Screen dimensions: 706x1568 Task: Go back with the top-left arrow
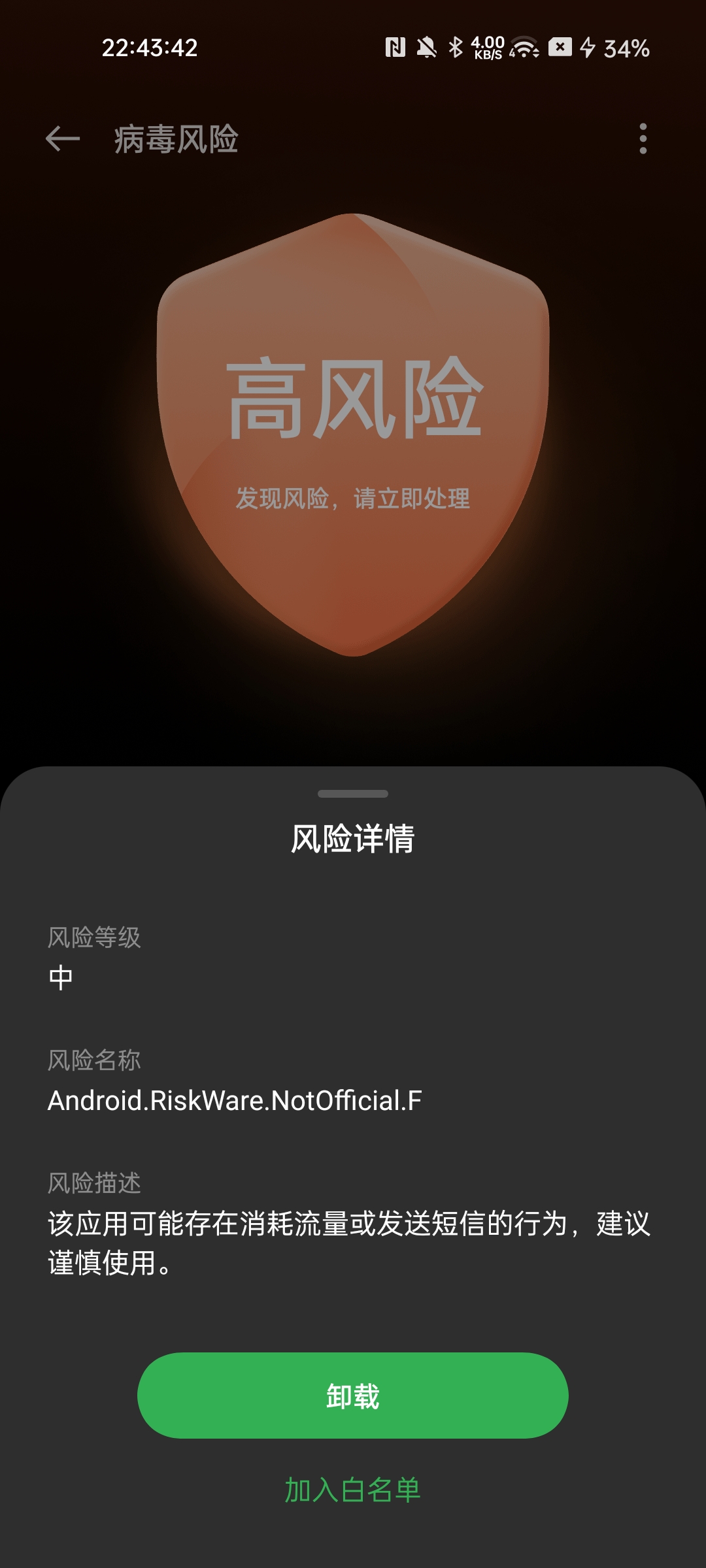pyautogui.click(x=63, y=139)
